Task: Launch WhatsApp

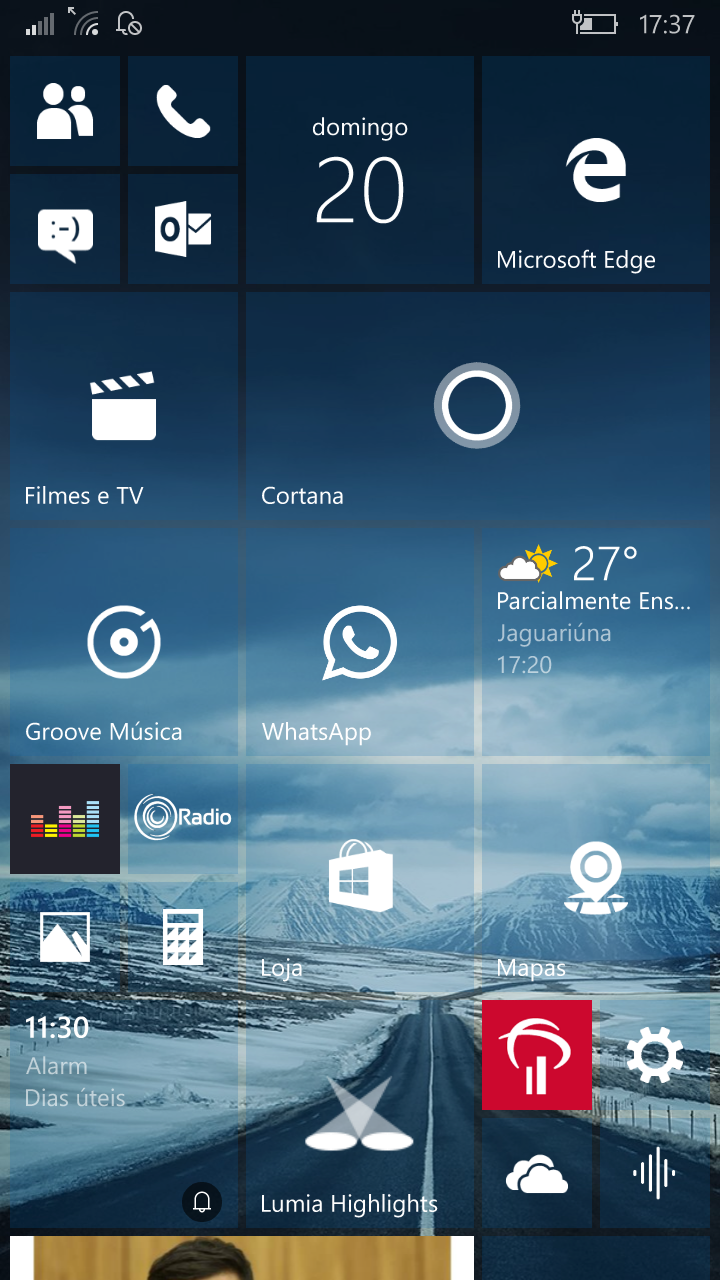Action: click(x=360, y=642)
